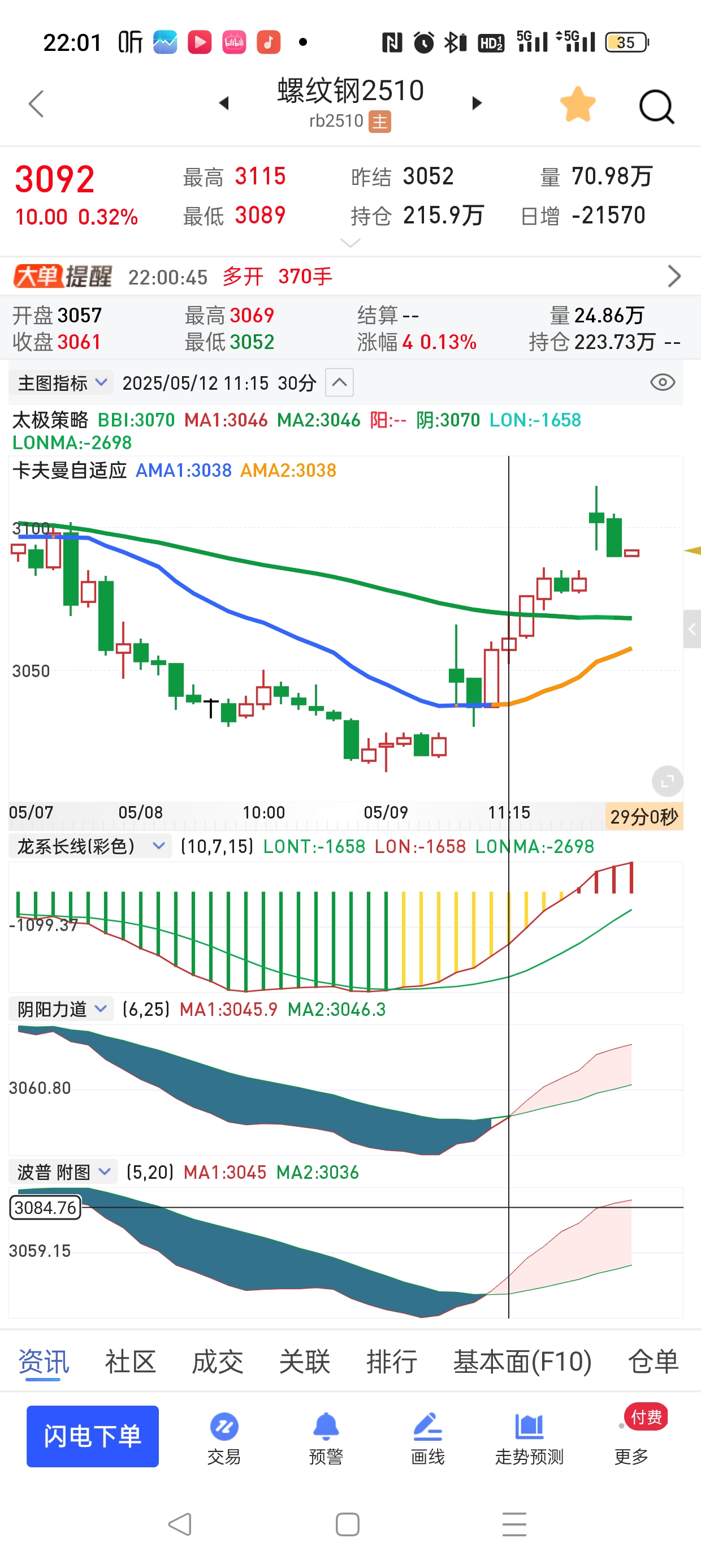
Task: Open the 大单提醒 alert row
Action: tap(350, 277)
